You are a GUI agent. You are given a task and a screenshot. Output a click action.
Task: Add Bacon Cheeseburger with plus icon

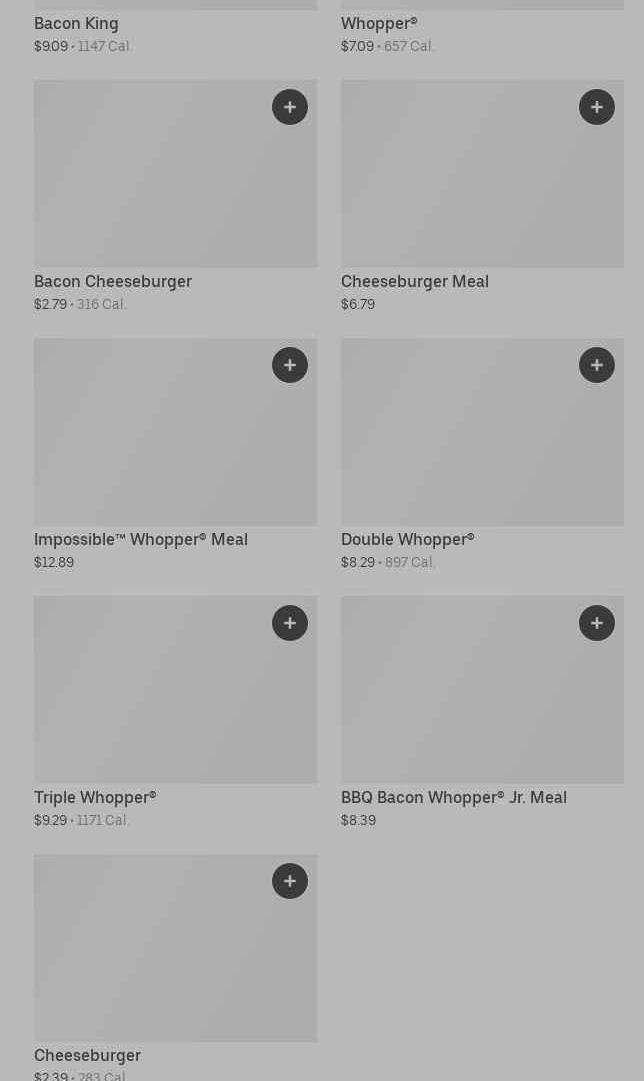tap(290, 107)
